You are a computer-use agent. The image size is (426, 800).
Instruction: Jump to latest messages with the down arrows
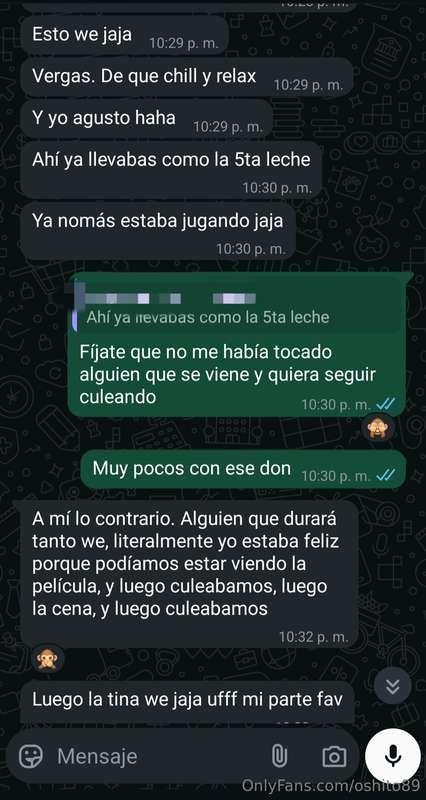[x=392, y=686]
